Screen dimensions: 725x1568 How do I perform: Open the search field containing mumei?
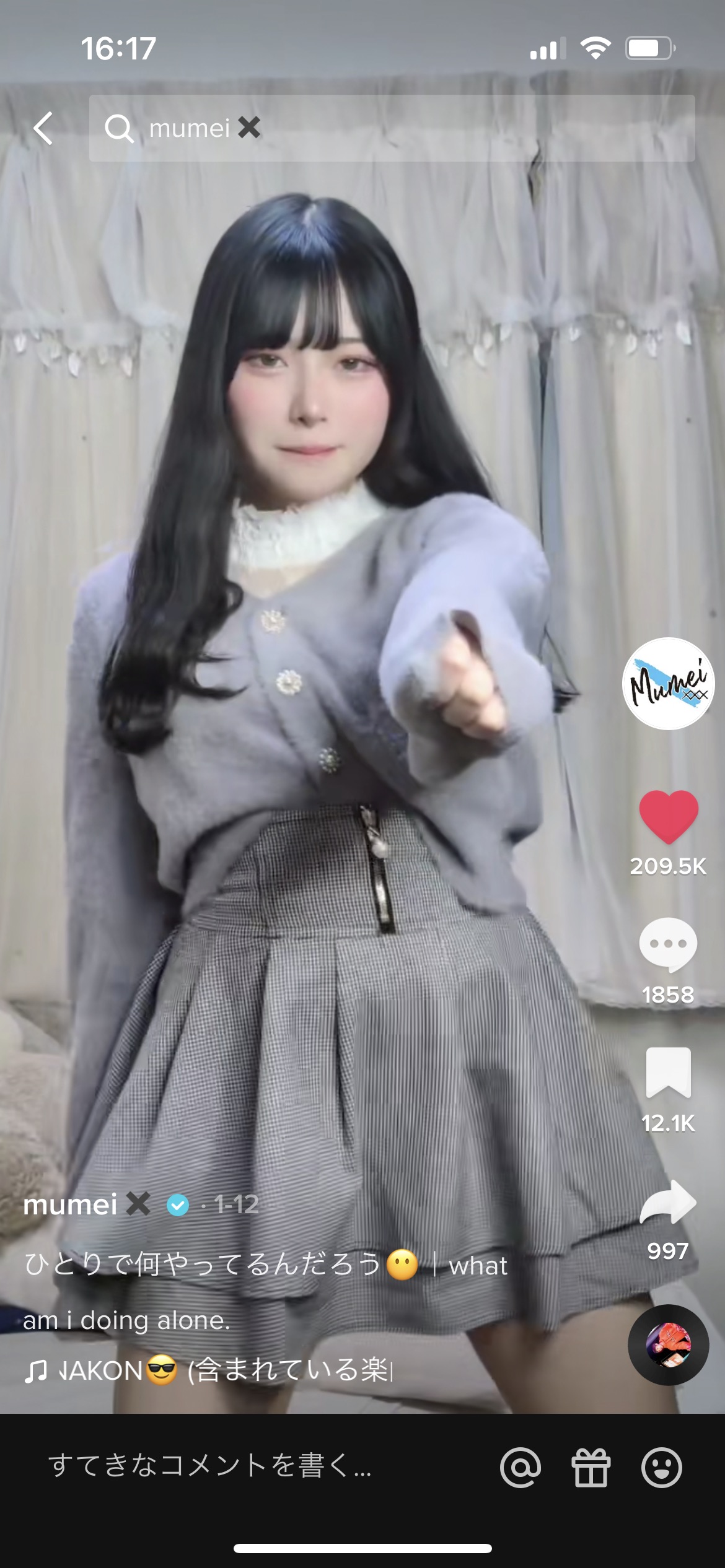click(x=392, y=128)
